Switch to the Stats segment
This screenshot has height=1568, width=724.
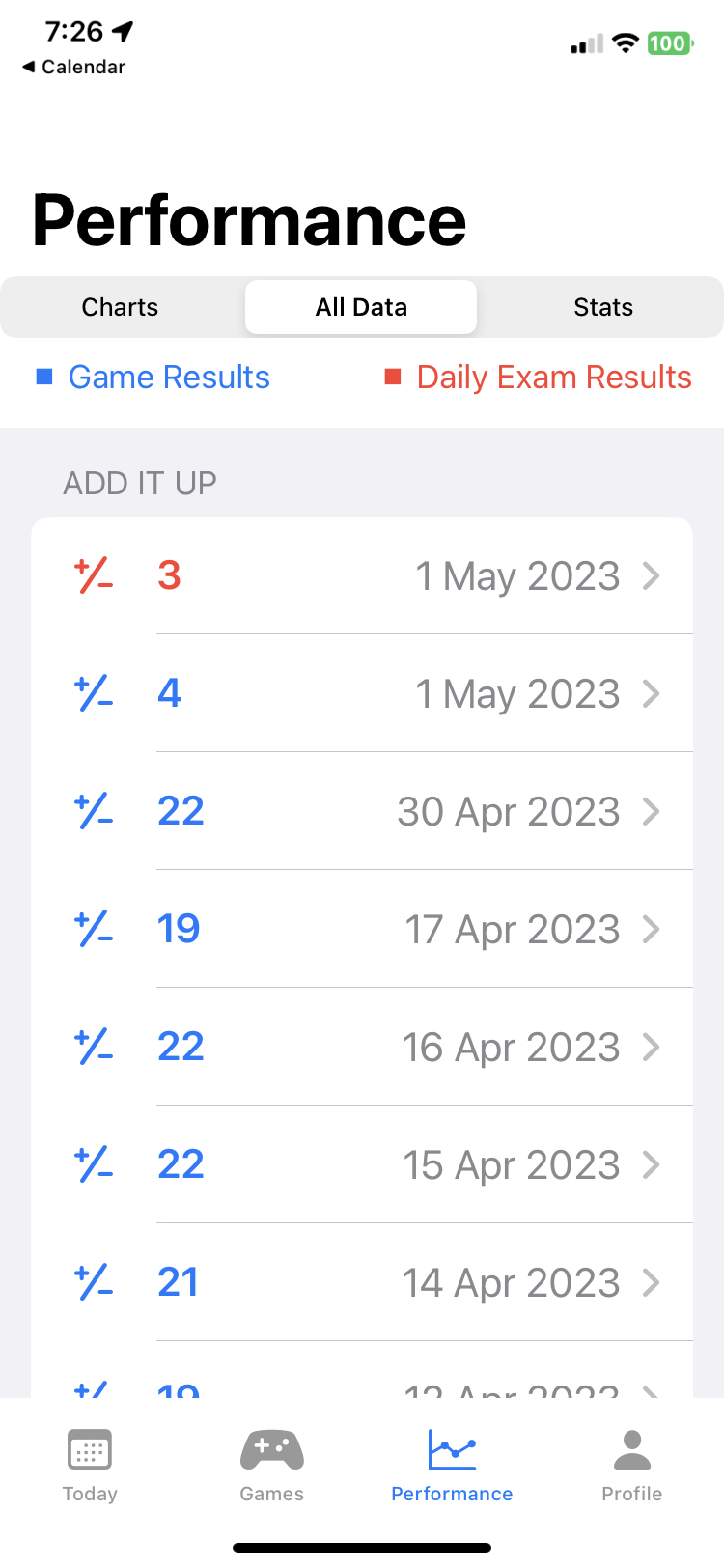[x=602, y=307]
